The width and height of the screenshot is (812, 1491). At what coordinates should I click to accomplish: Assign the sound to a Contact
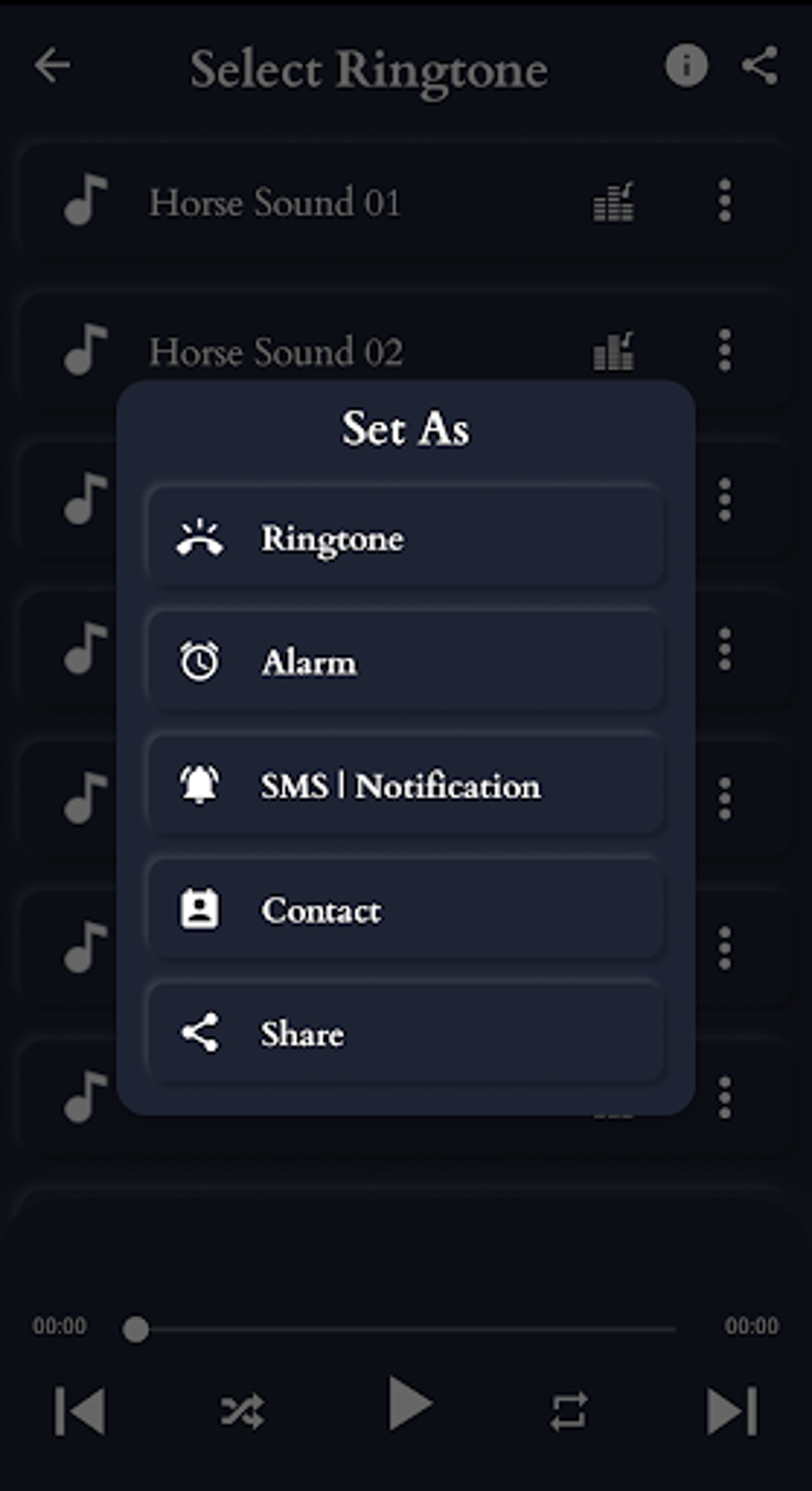pos(405,910)
